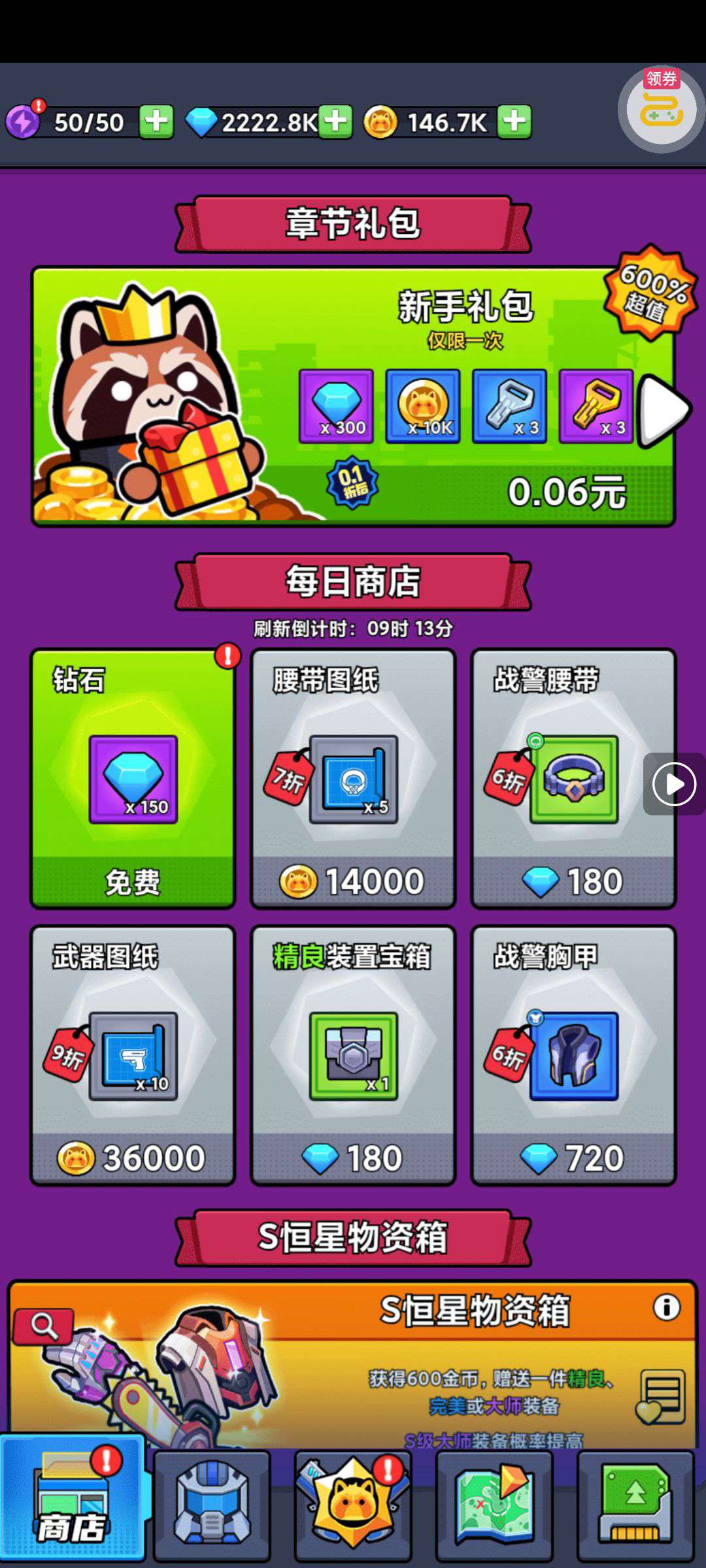Add gold coins with the plus button

pyautogui.click(x=514, y=122)
